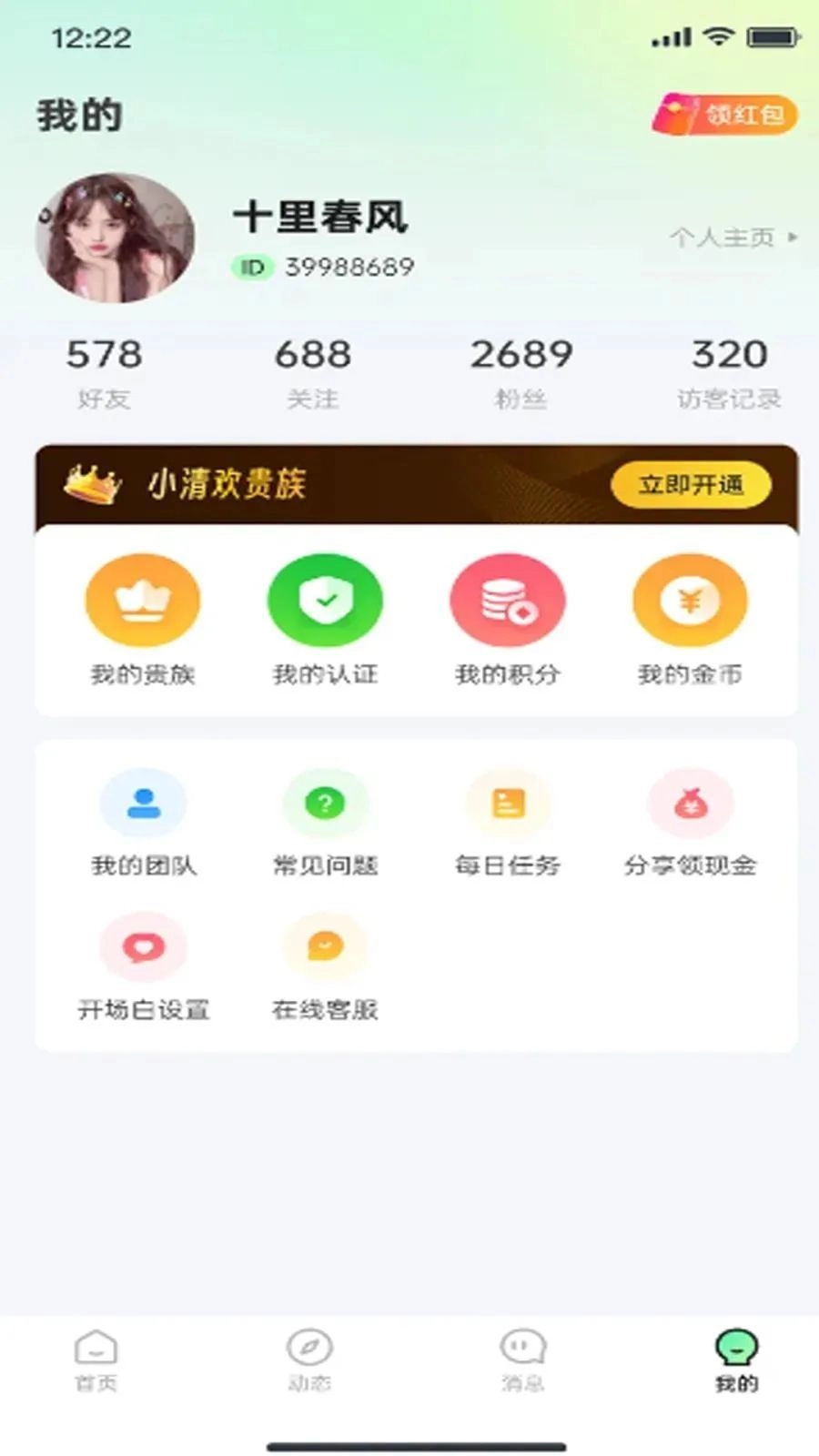The width and height of the screenshot is (819, 1456).
Task: Open 个人主页 personal homepage link
Action: 733,238
